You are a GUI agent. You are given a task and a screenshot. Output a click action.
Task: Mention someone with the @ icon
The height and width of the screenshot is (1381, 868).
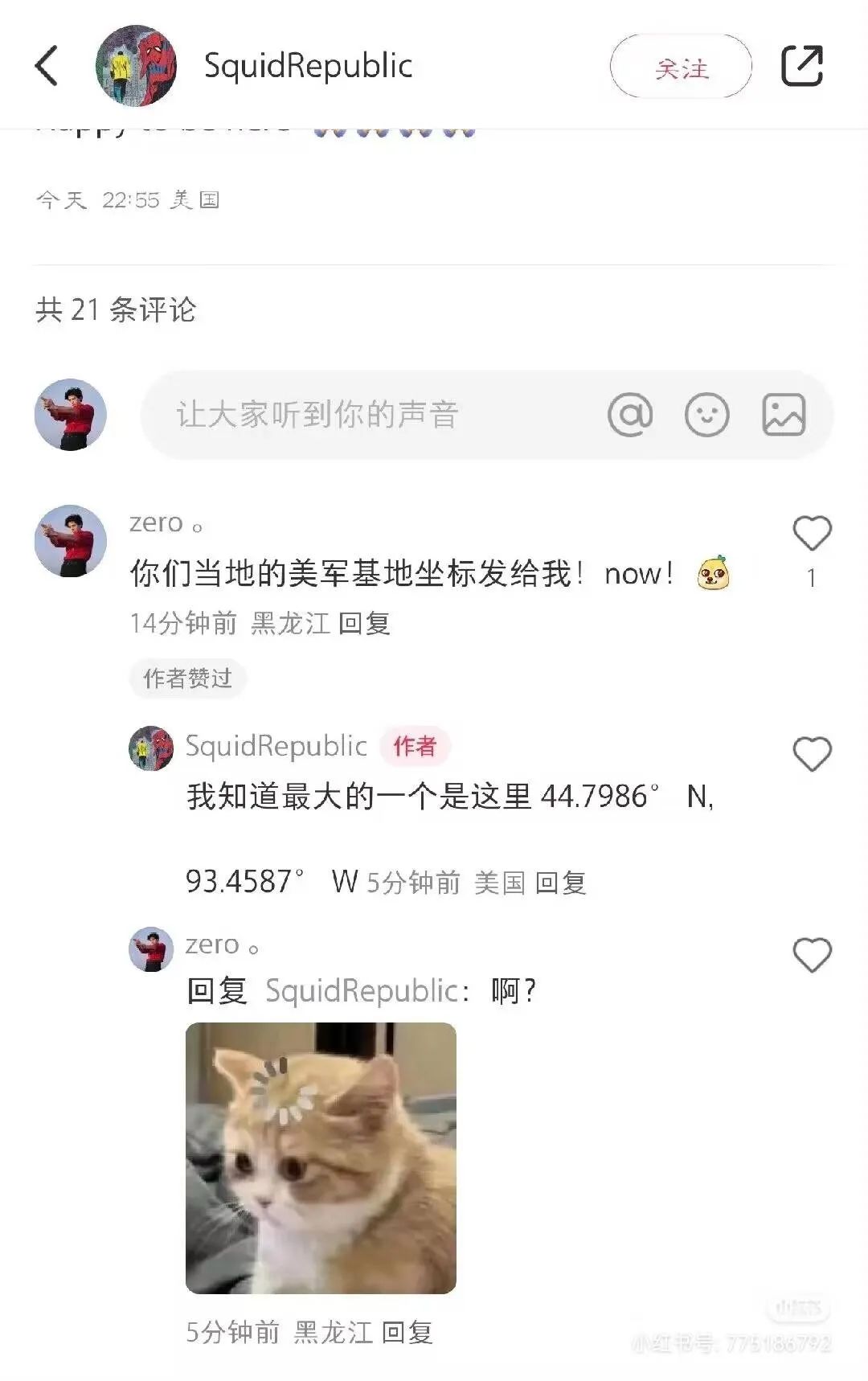pos(630,415)
